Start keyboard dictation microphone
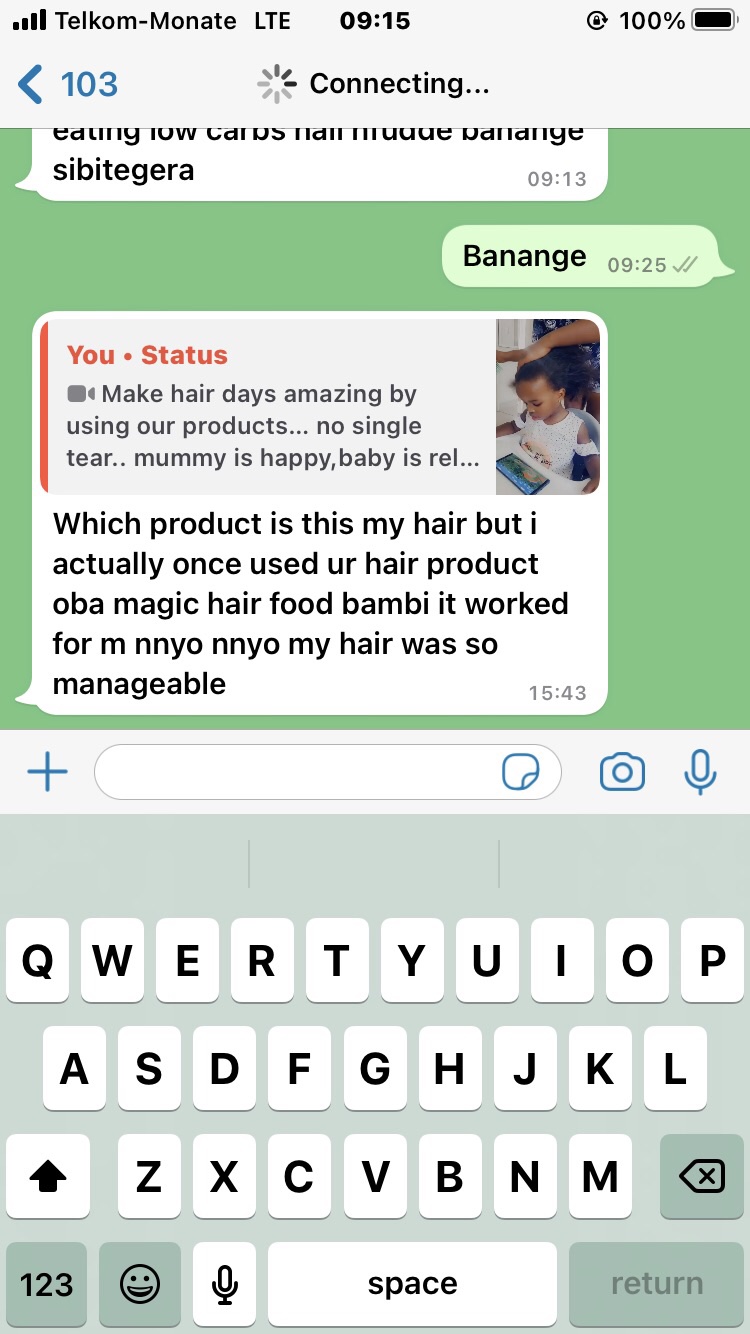This screenshot has width=750, height=1334. pyautogui.click(x=226, y=1284)
